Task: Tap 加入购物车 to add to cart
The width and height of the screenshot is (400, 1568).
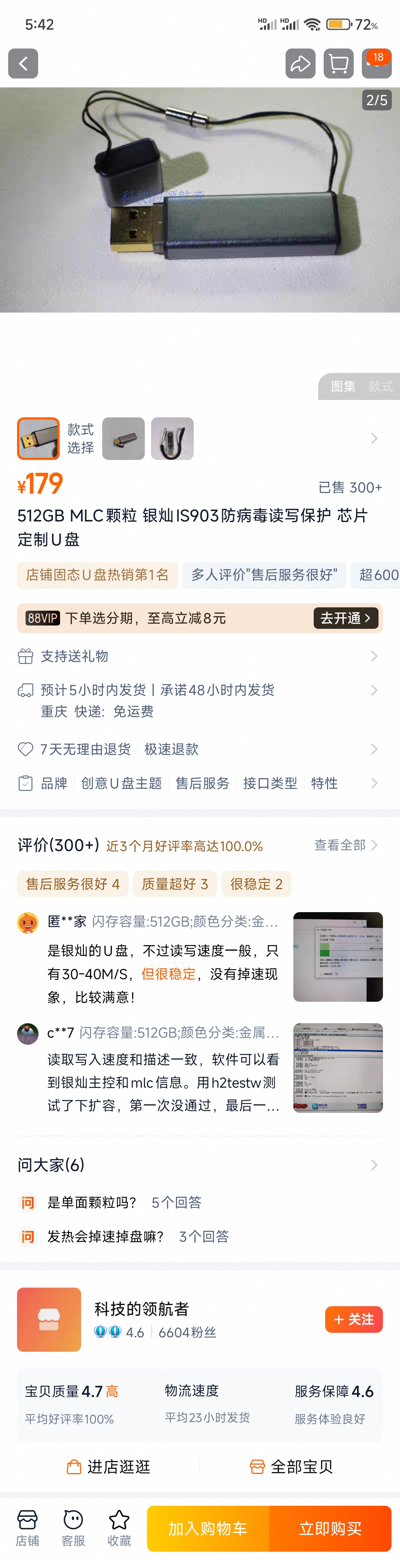Action: [208, 1528]
